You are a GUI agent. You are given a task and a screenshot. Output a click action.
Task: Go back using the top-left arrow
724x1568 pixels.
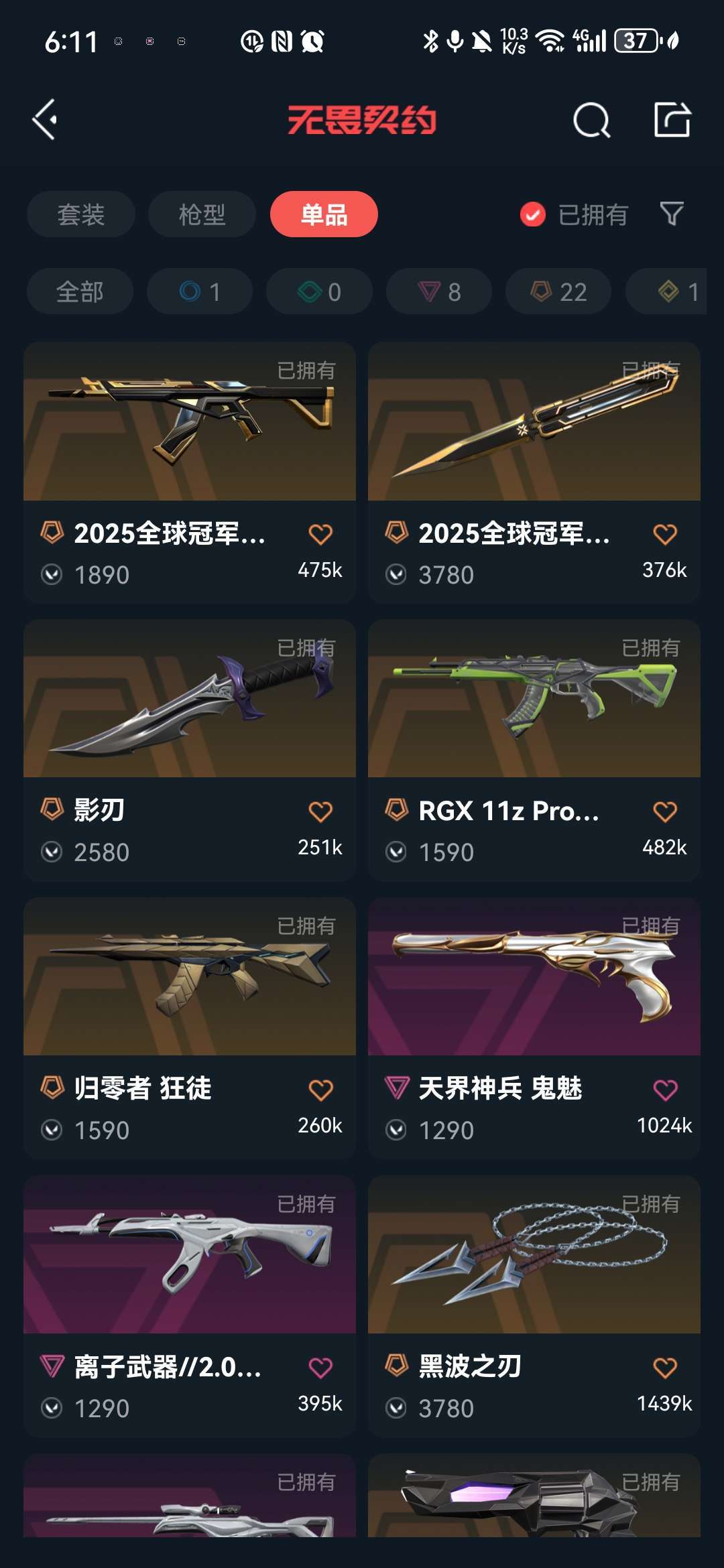coord(45,120)
